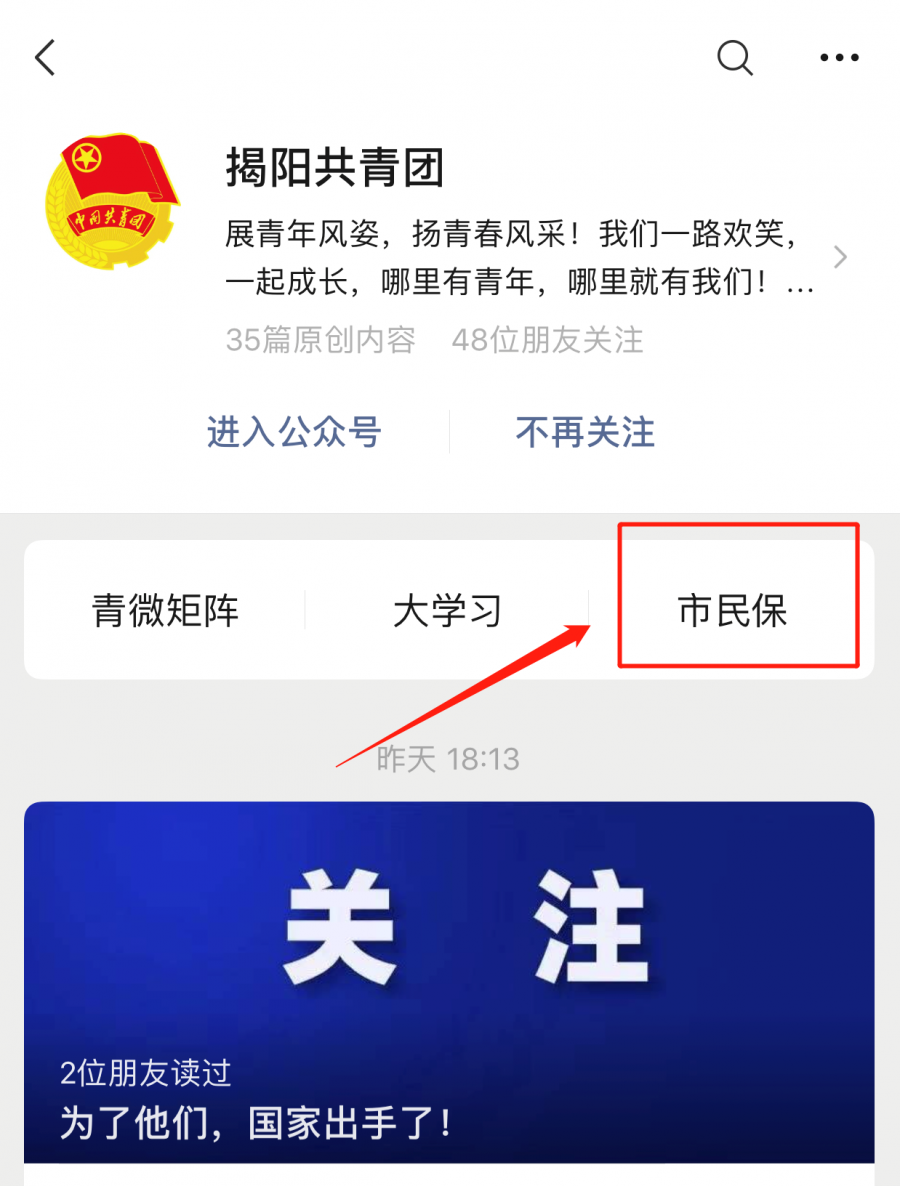Open search in this official account
The height and width of the screenshot is (1186, 900).
point(735,58)
